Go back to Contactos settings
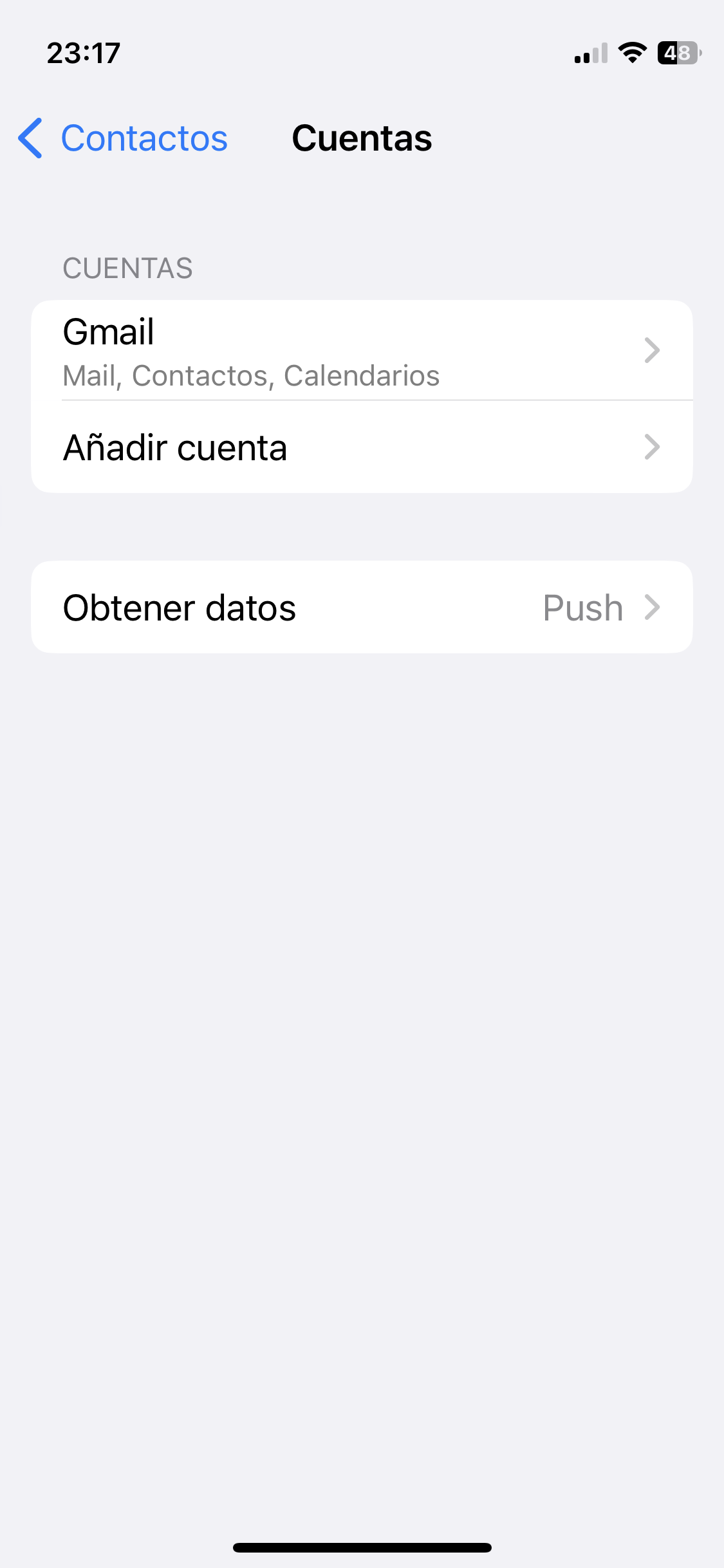 (124, 138)
